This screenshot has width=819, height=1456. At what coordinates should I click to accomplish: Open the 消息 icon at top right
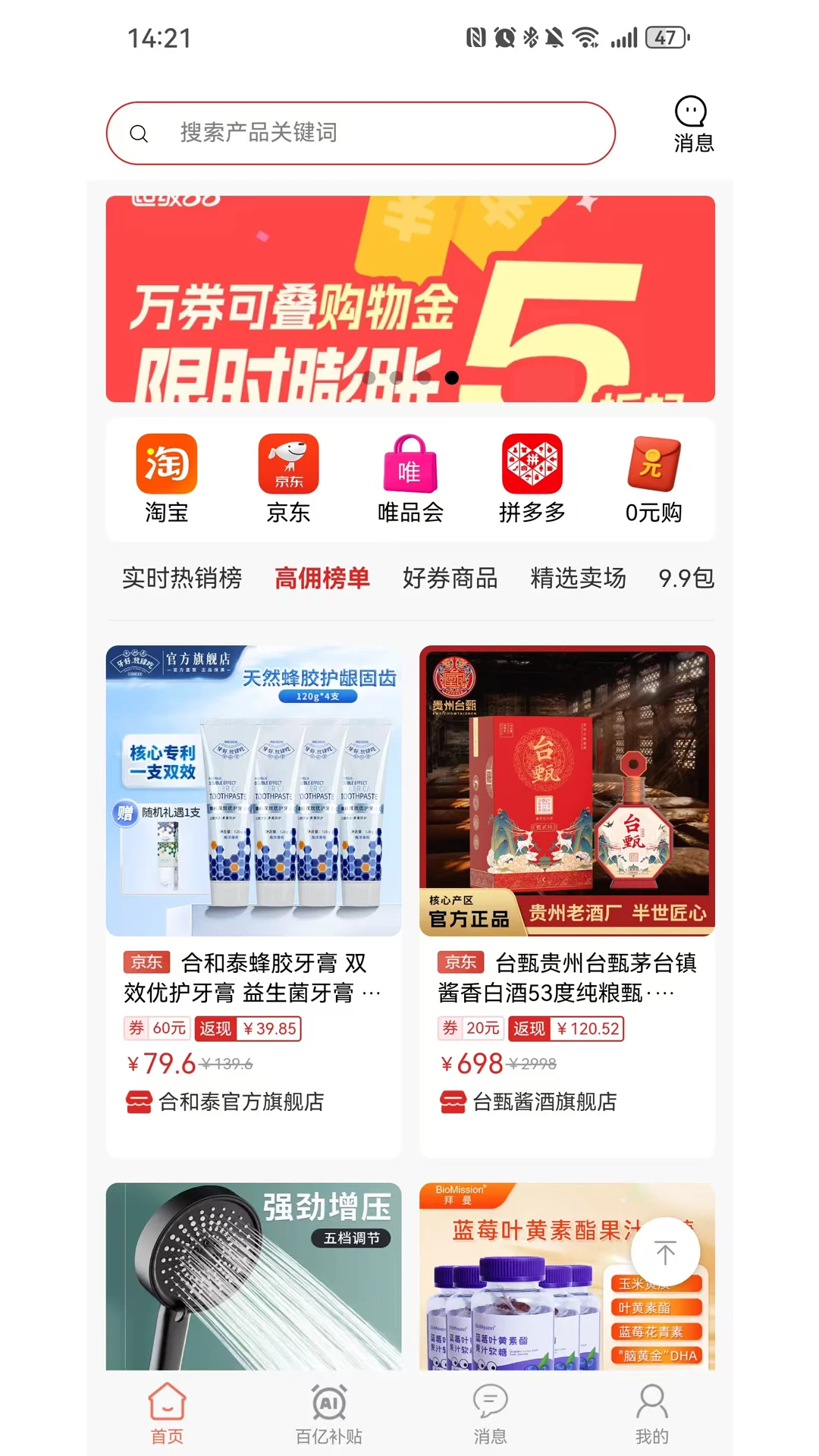click(x=692, y=124)
